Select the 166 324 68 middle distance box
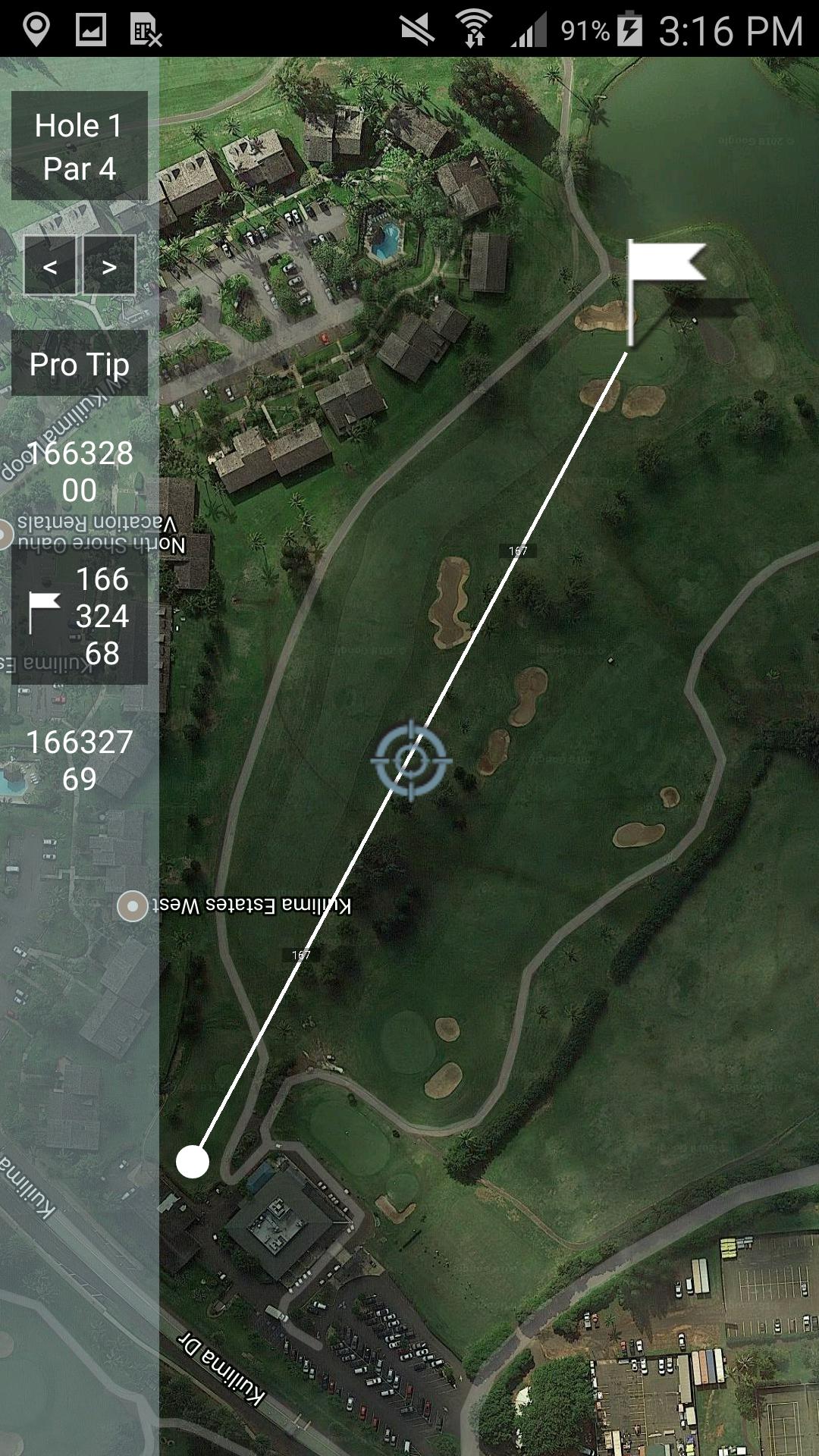This screenshot has height=1456, width=819. 100,617
